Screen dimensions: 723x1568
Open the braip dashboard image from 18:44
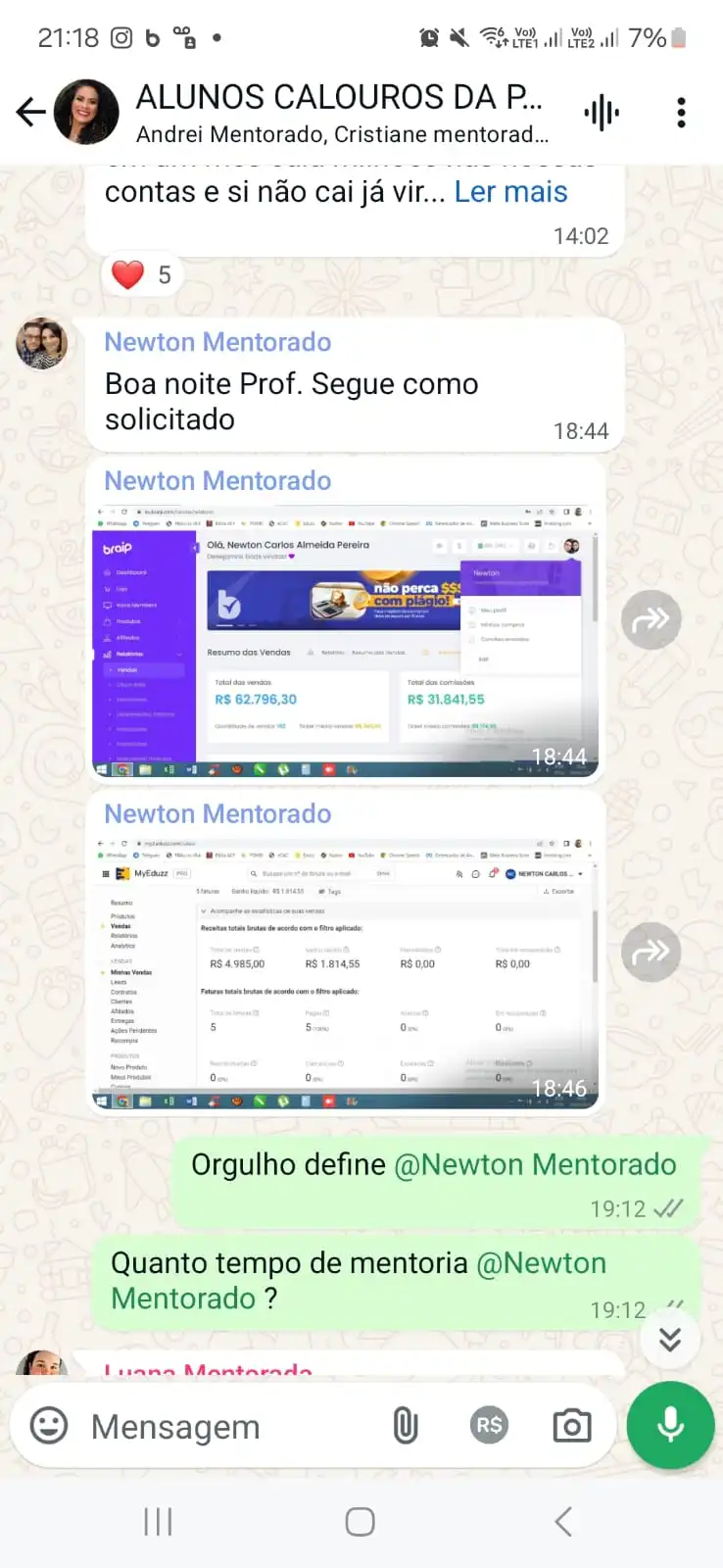point(345,642)
